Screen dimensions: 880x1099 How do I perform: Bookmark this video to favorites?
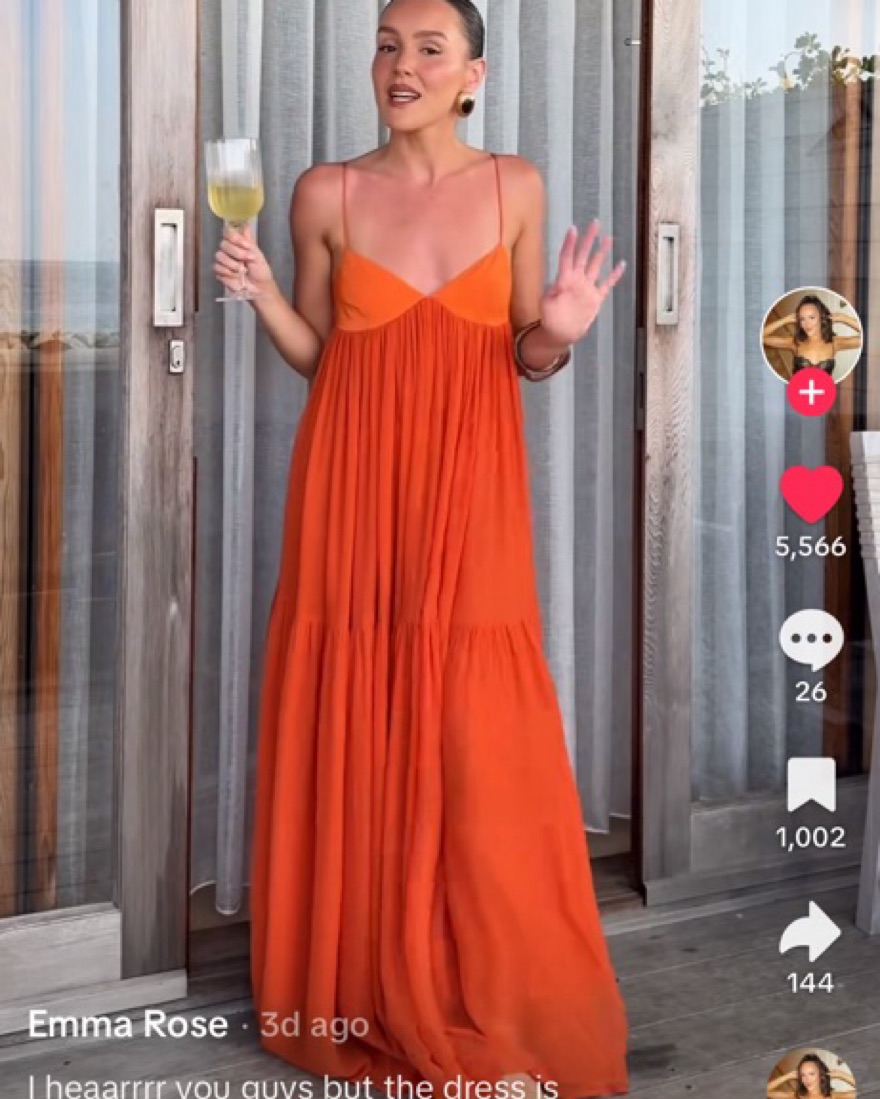click(x=811, y=784)
